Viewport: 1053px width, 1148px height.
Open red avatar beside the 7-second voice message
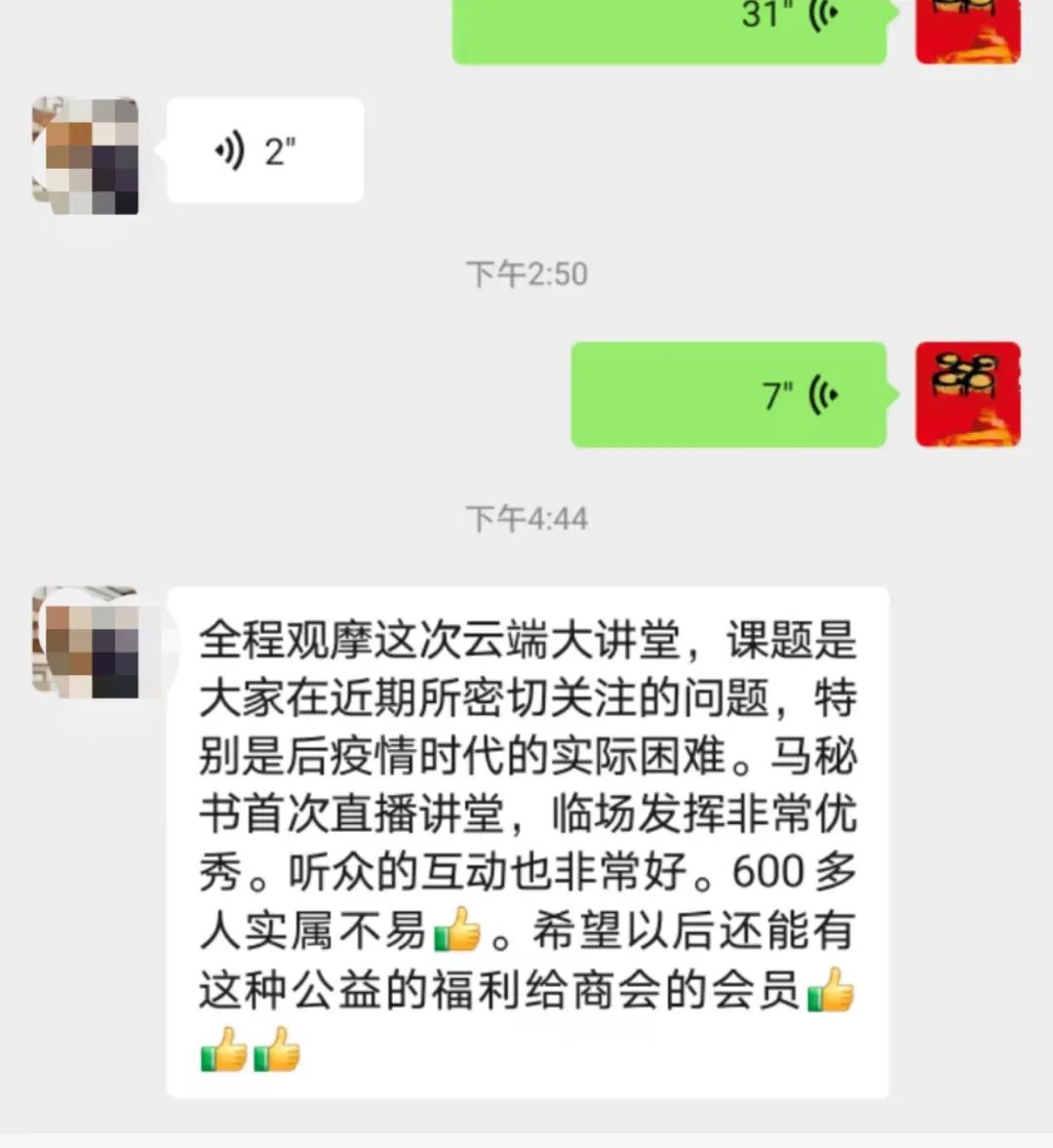click(x=967, y=394)
